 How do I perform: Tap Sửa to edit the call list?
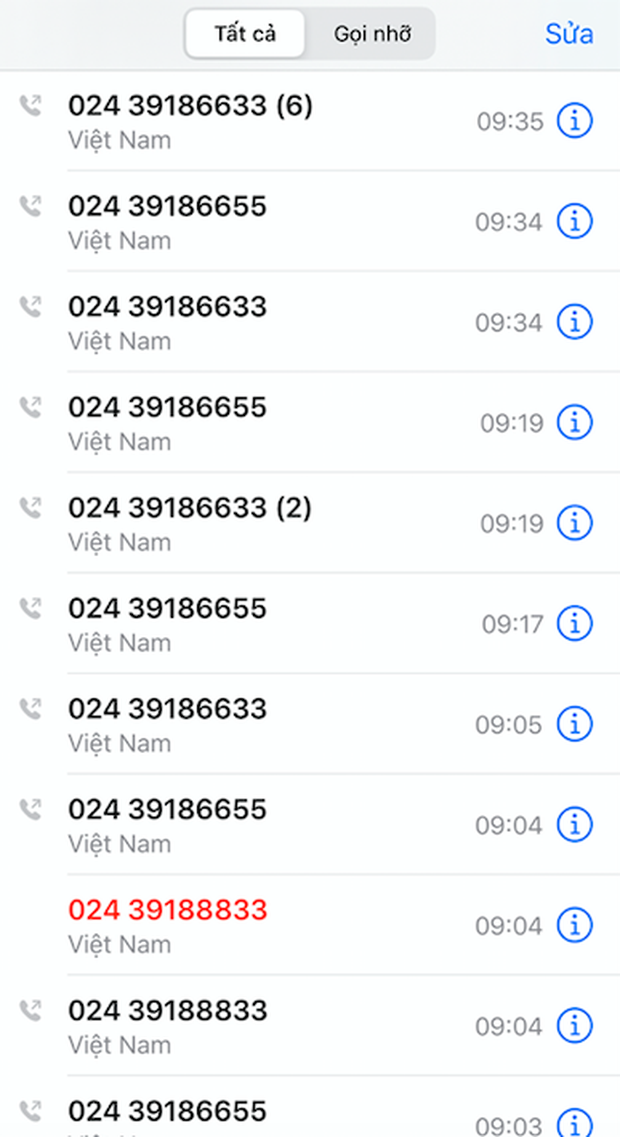(569, 34)
